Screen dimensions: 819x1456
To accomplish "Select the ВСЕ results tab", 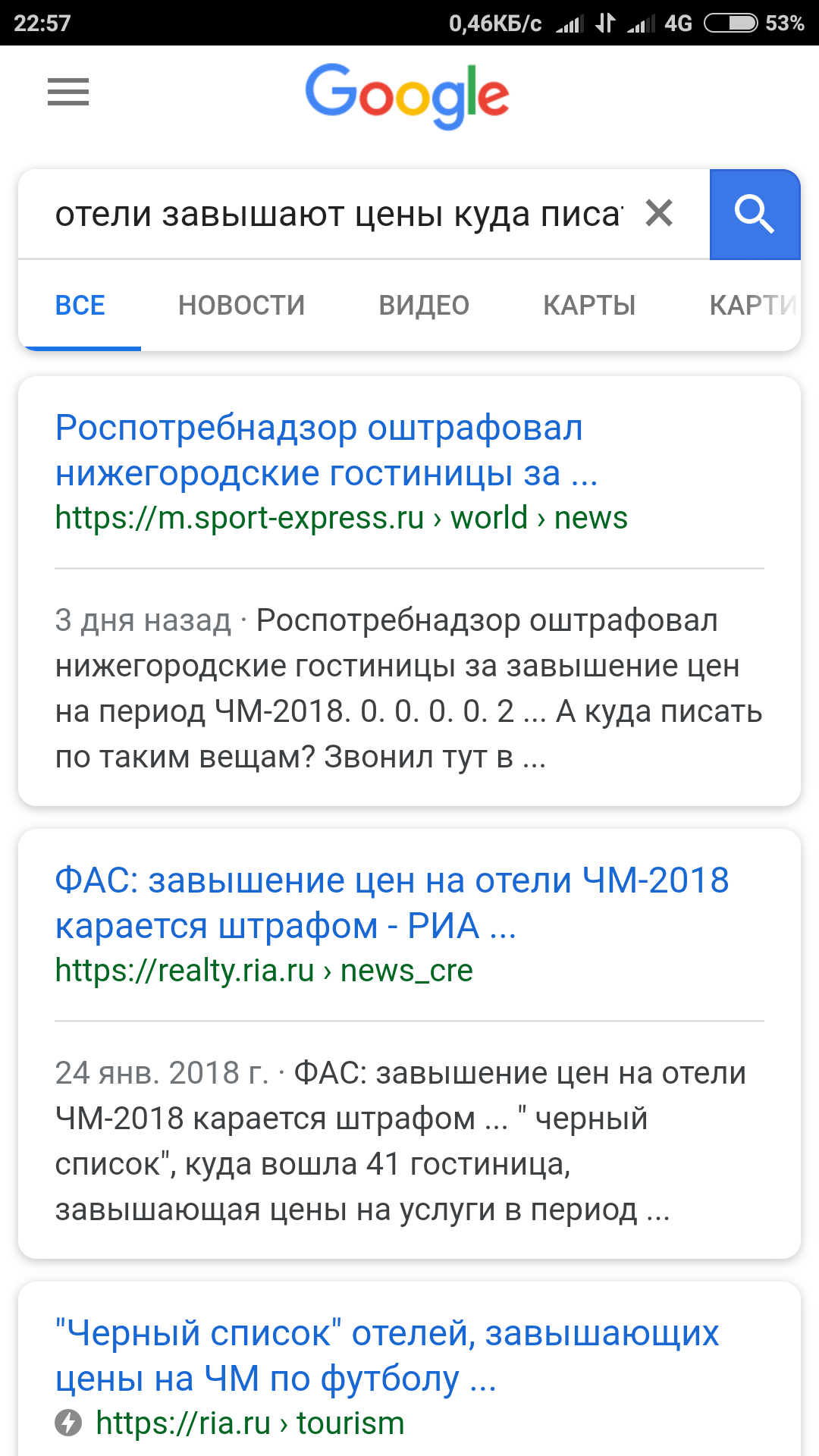I will (x=80, y=306).
